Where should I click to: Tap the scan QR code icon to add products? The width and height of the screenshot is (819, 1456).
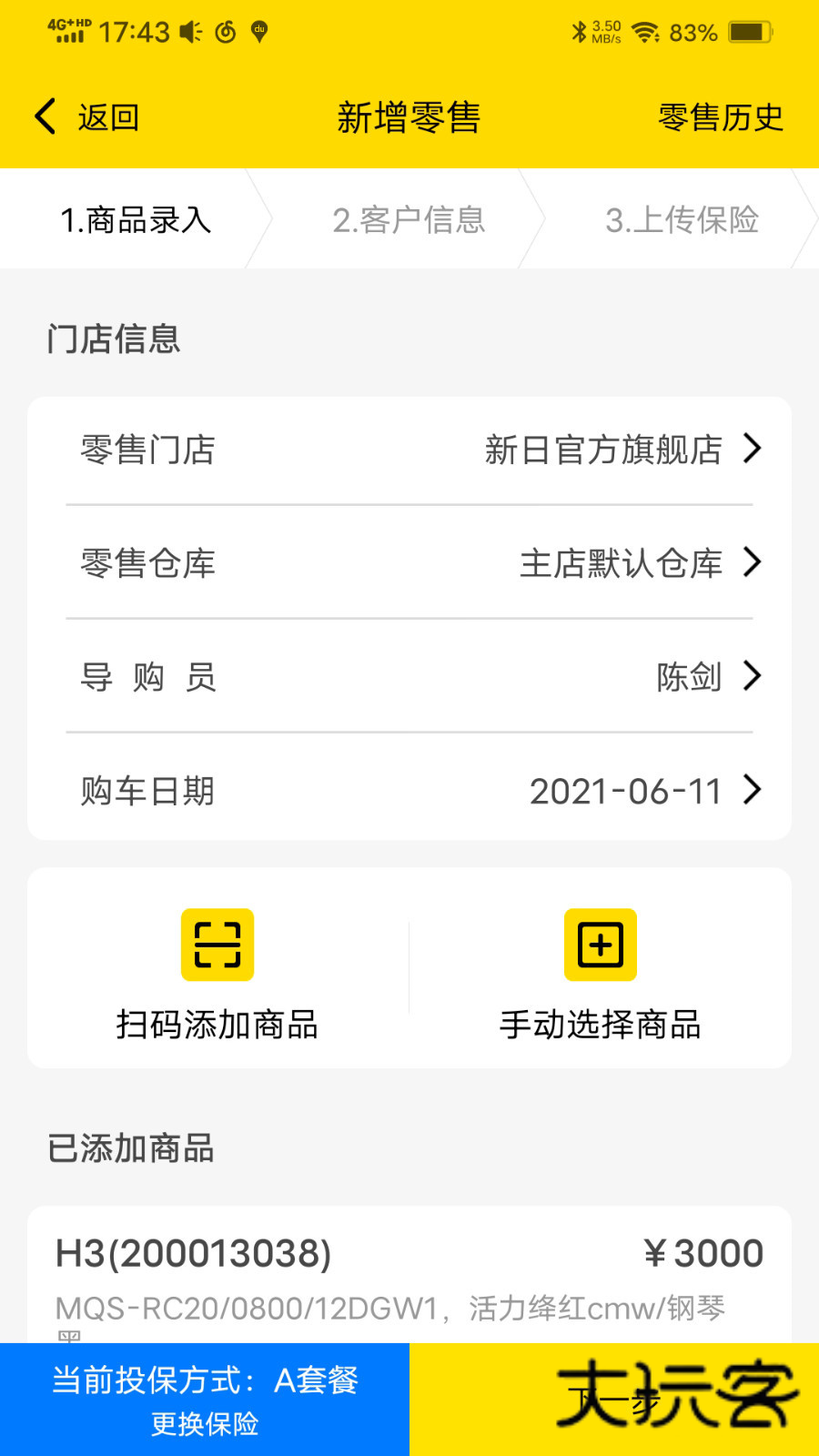click(217, 945)
